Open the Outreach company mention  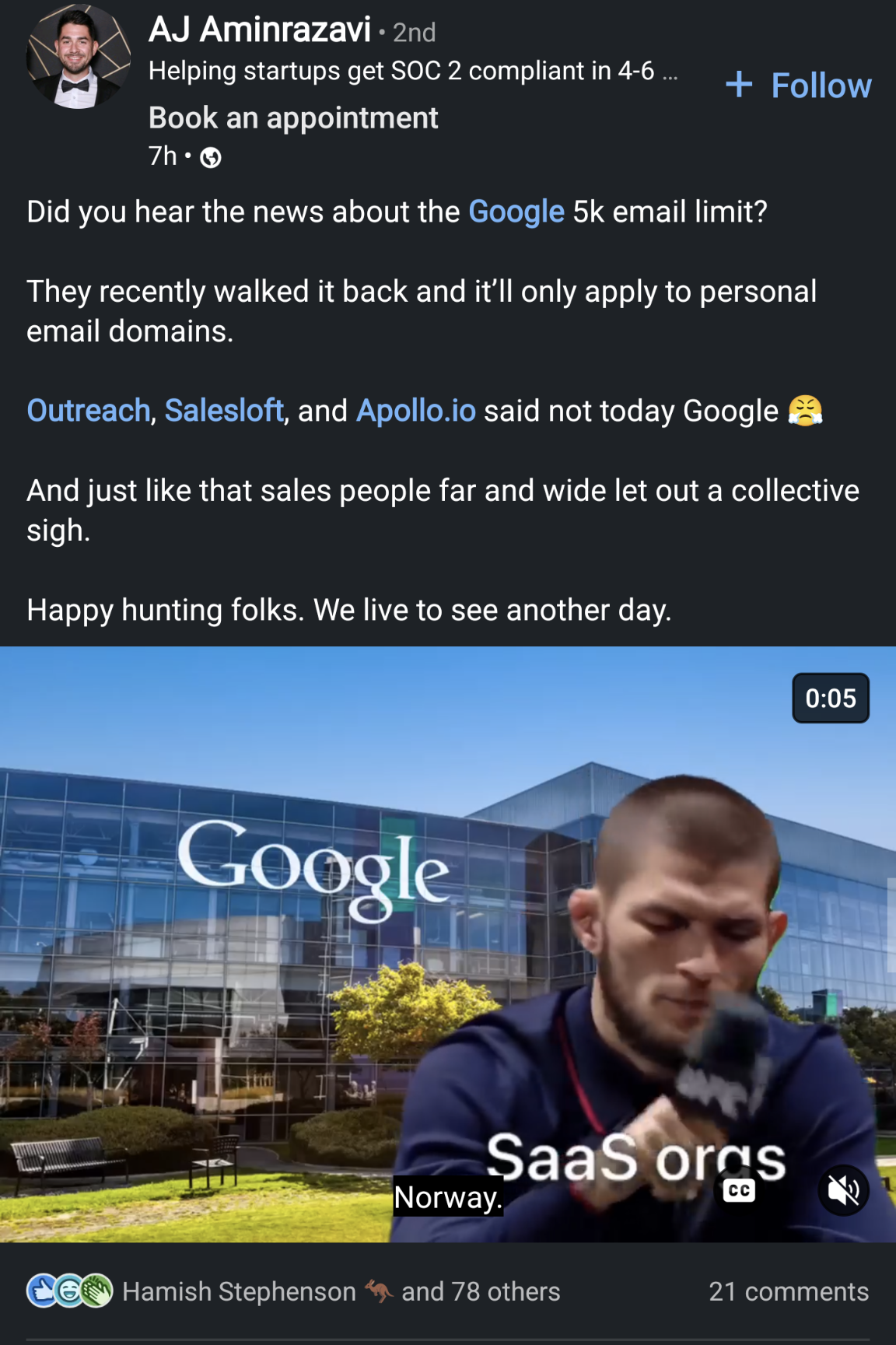89,411
